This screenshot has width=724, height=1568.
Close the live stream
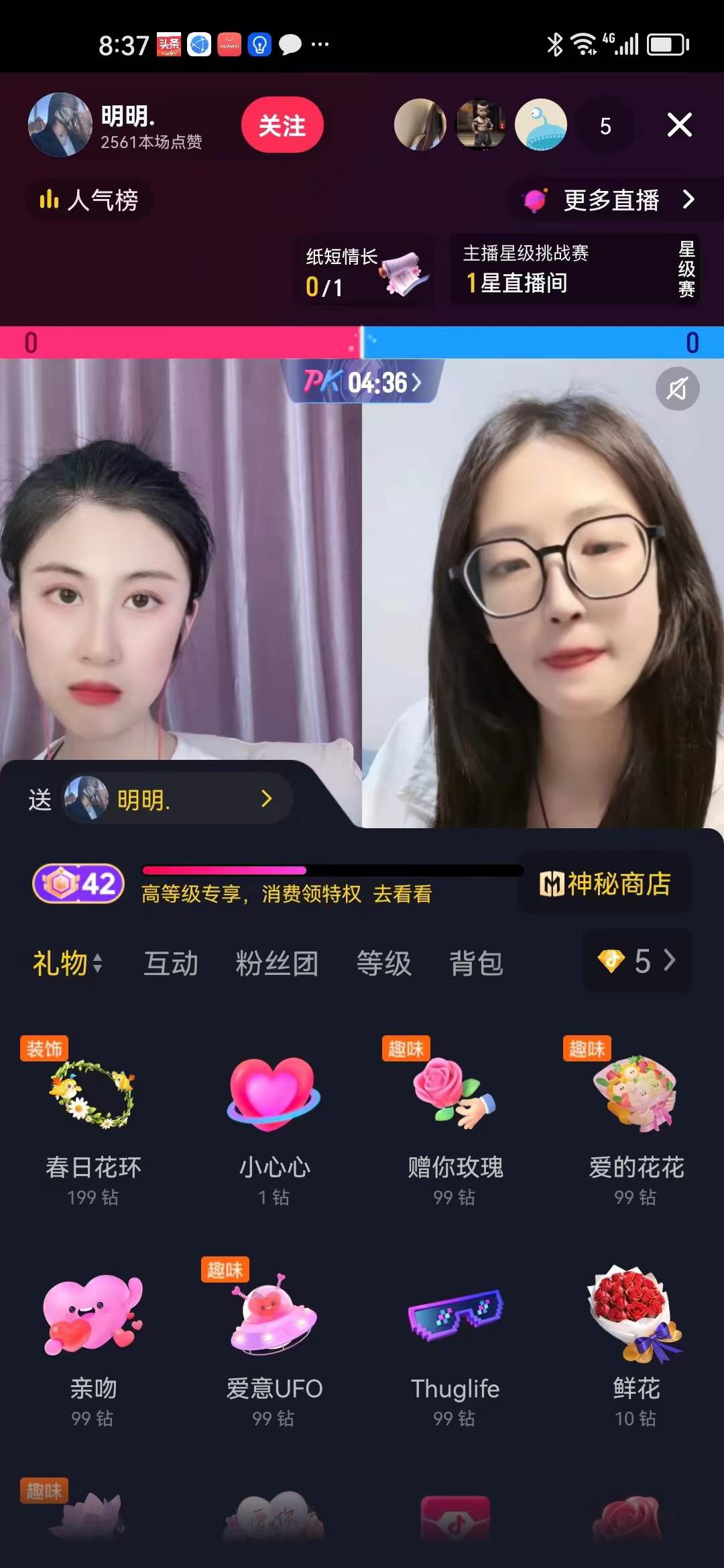point(679,125)
